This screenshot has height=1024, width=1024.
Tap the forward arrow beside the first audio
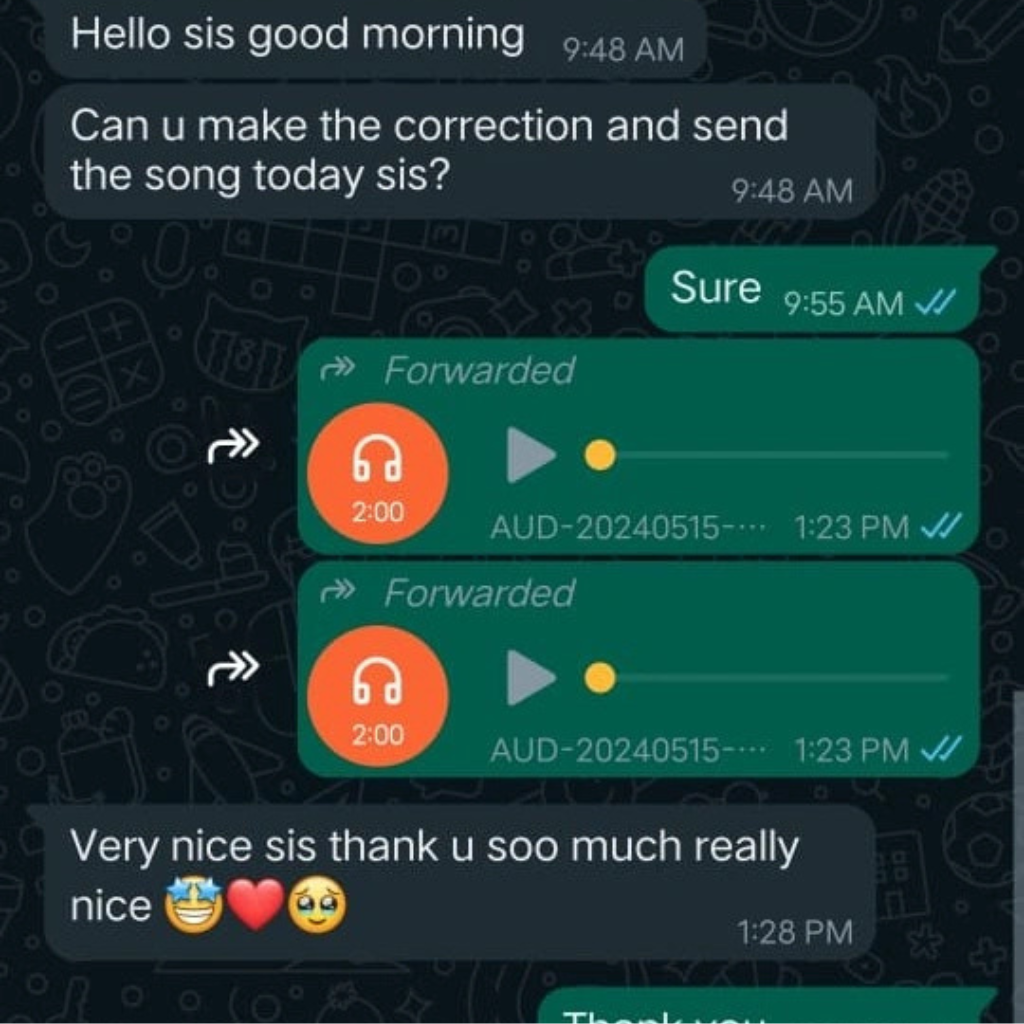click(233, 447)
